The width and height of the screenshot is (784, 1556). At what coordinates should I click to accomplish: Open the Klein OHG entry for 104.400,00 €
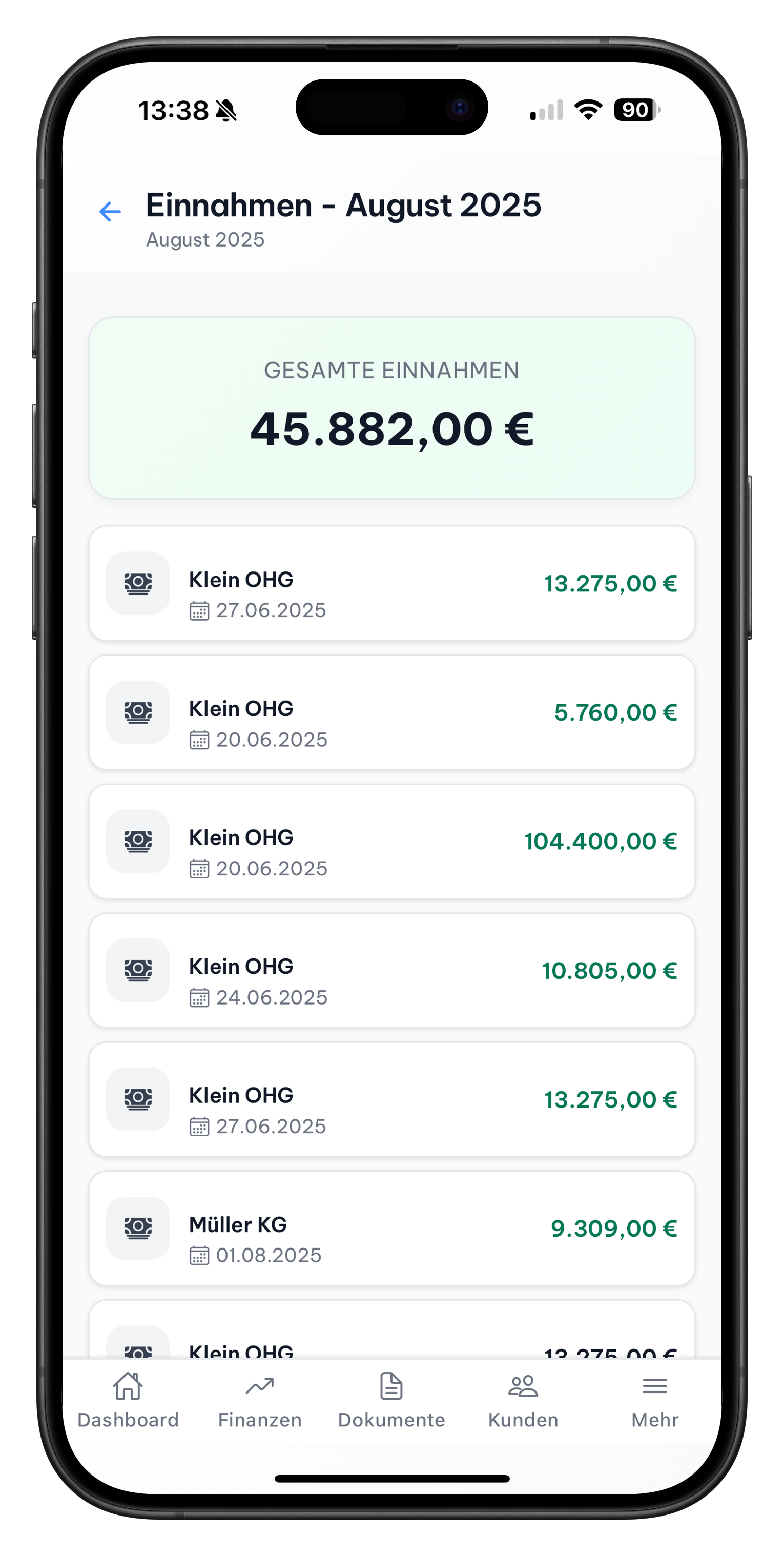point(391,841)
